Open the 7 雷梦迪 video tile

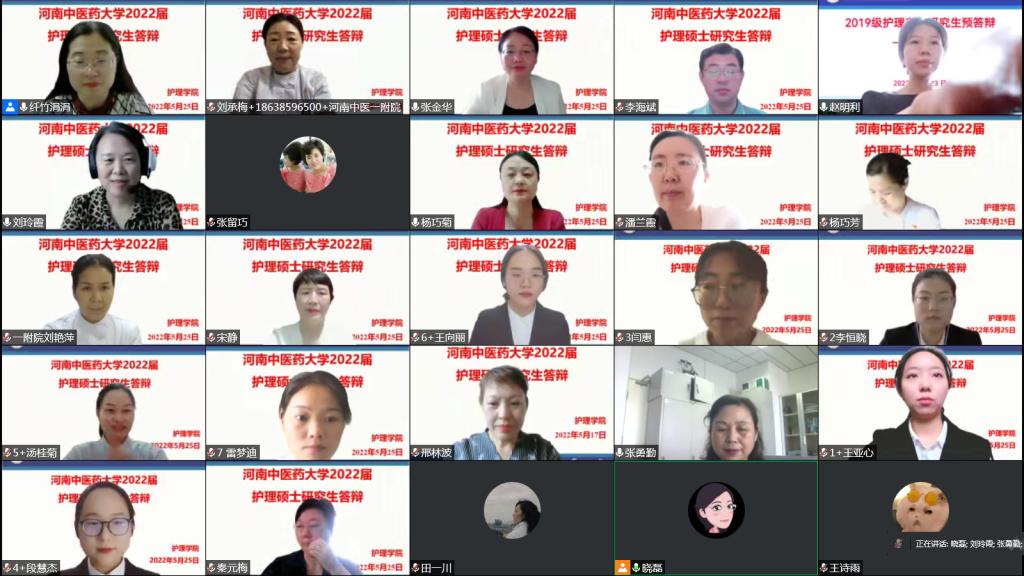click(x=307, y=403)
